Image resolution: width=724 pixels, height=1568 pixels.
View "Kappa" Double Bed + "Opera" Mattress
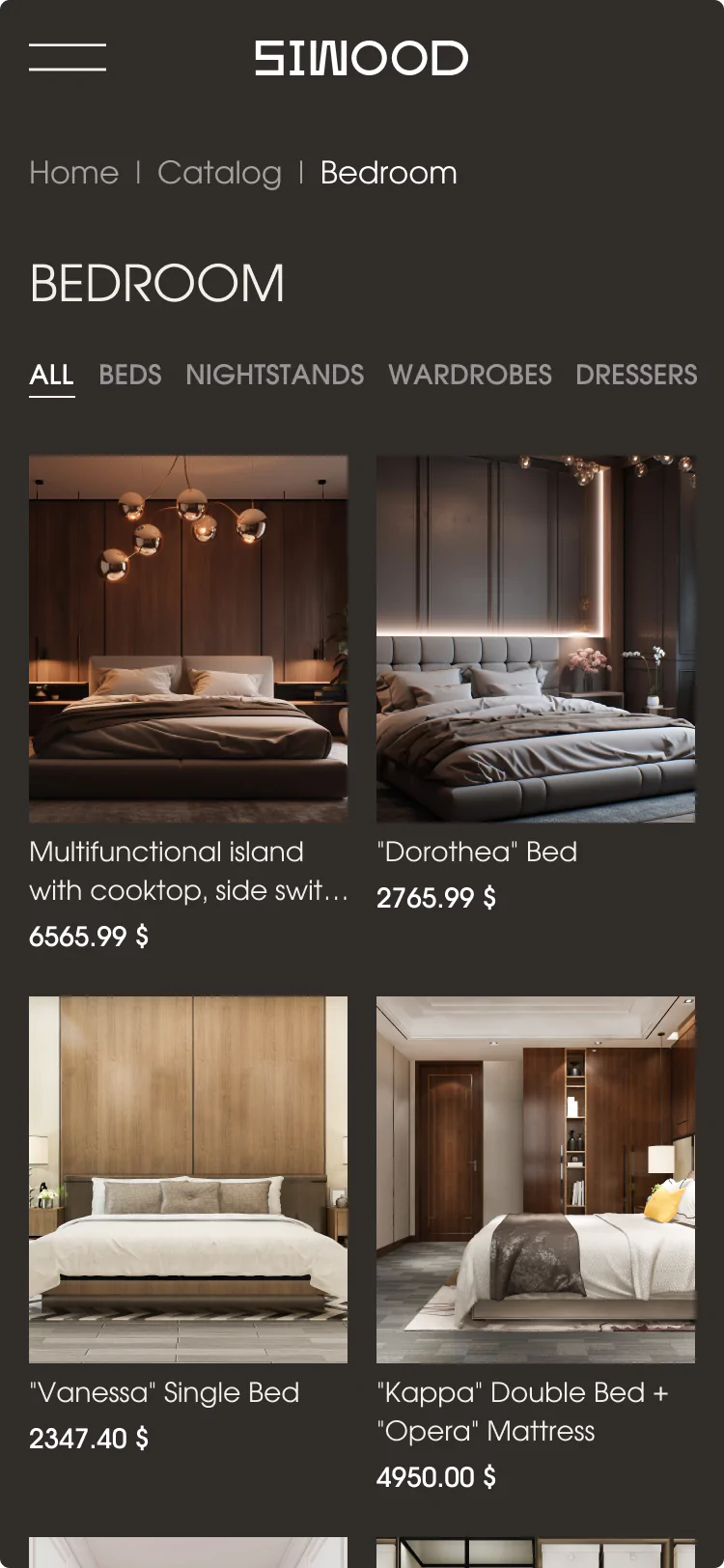point(536,1180)
